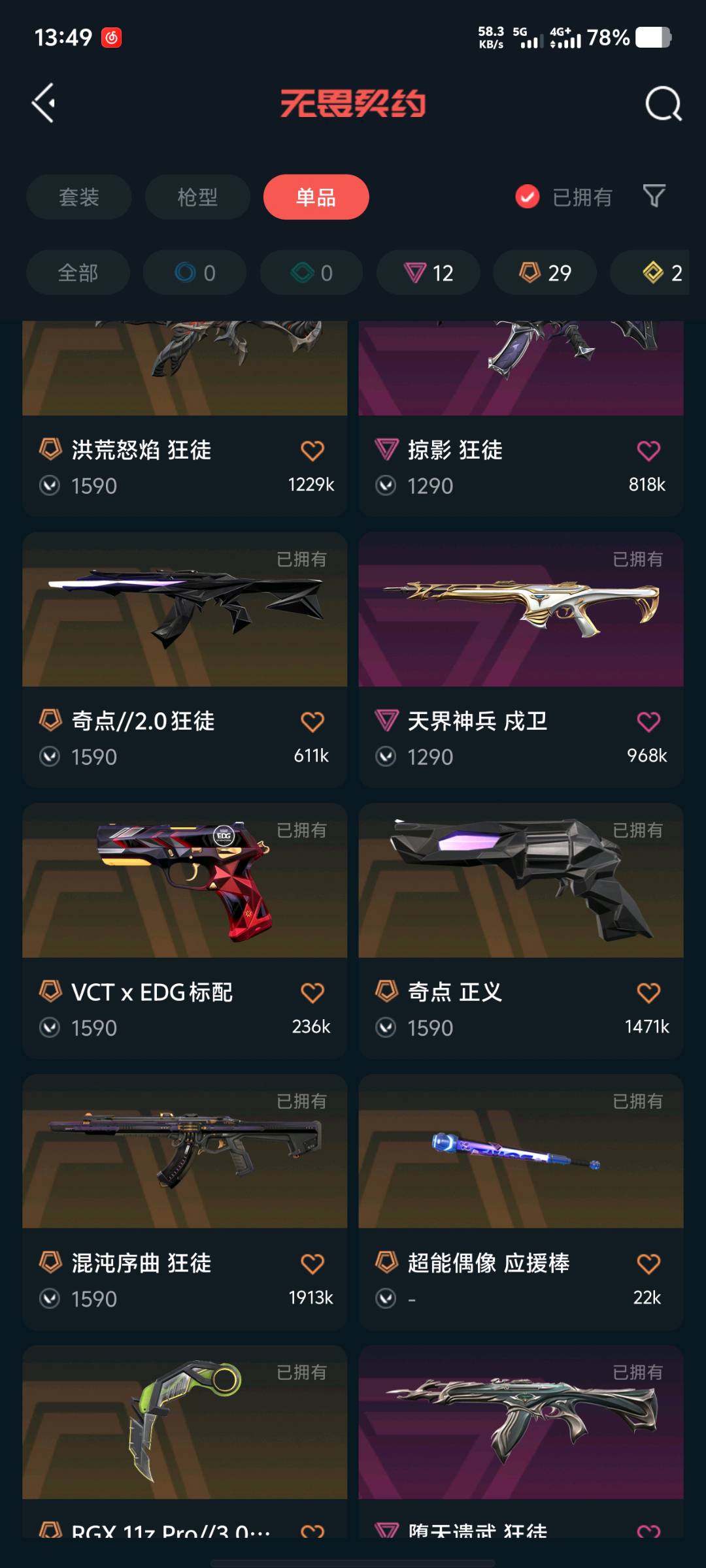This screenshot has width=706, height=1568.
Task: Open the search icon in the header
Action: coord(663,104)
